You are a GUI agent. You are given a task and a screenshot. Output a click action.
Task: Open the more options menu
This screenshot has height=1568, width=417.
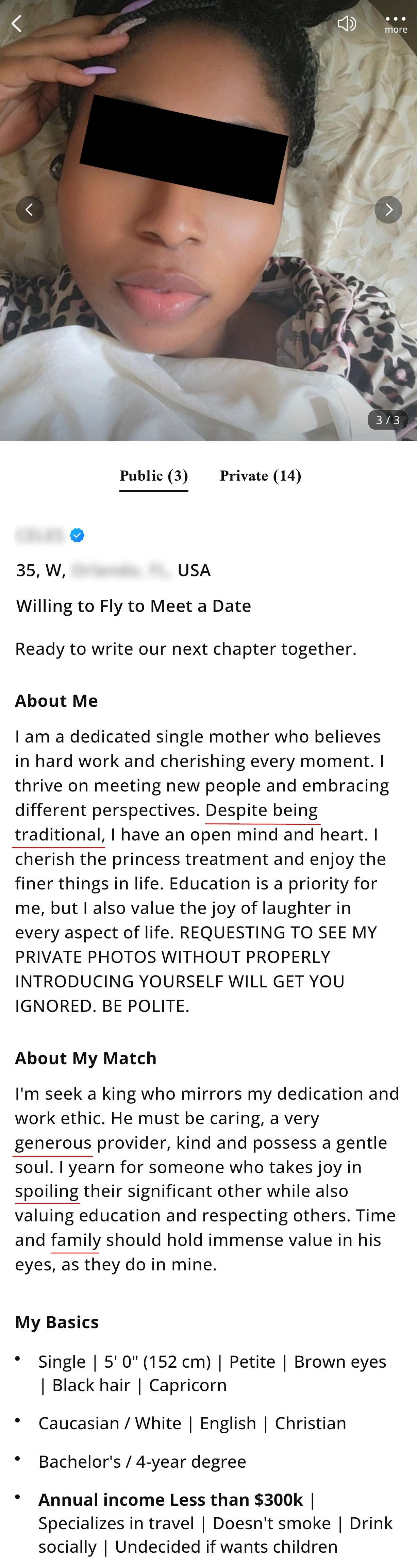pos(395,24)
